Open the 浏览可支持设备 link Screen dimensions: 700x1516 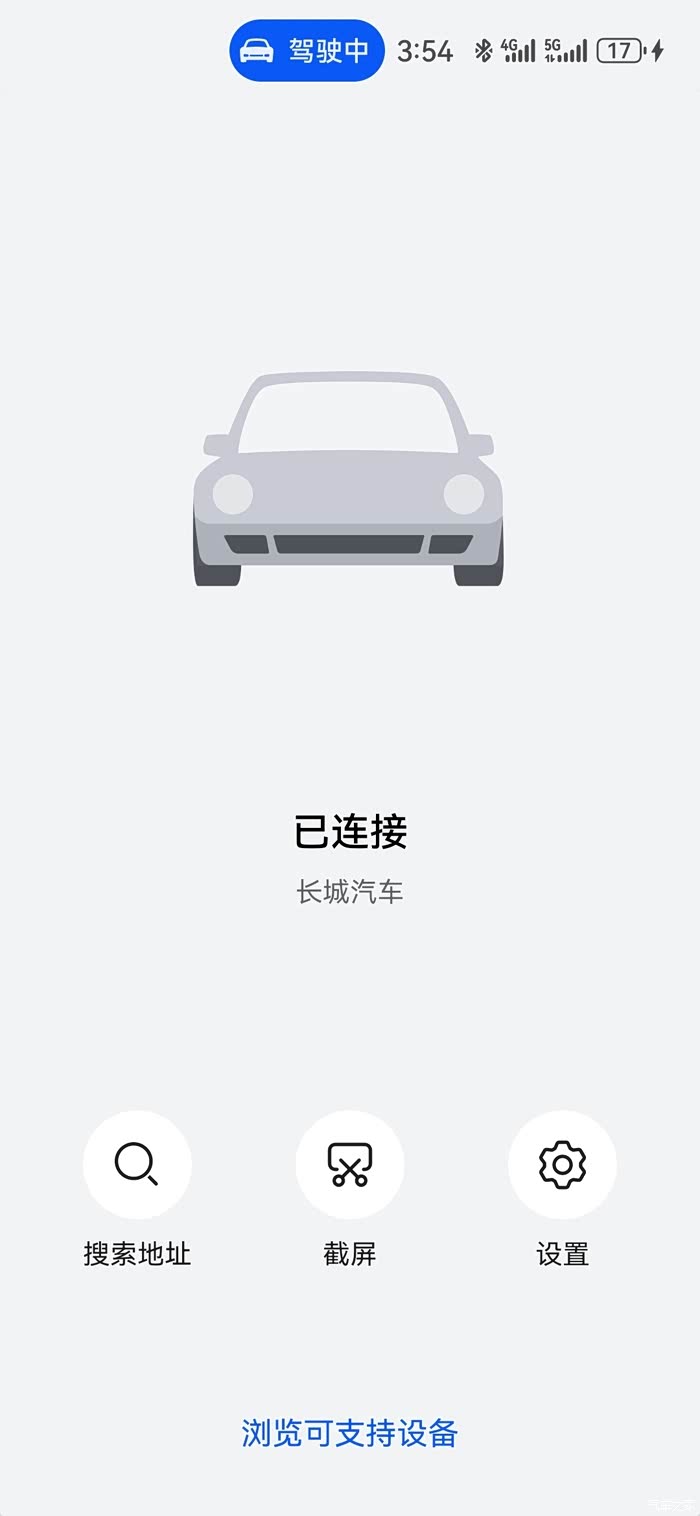350,1433
